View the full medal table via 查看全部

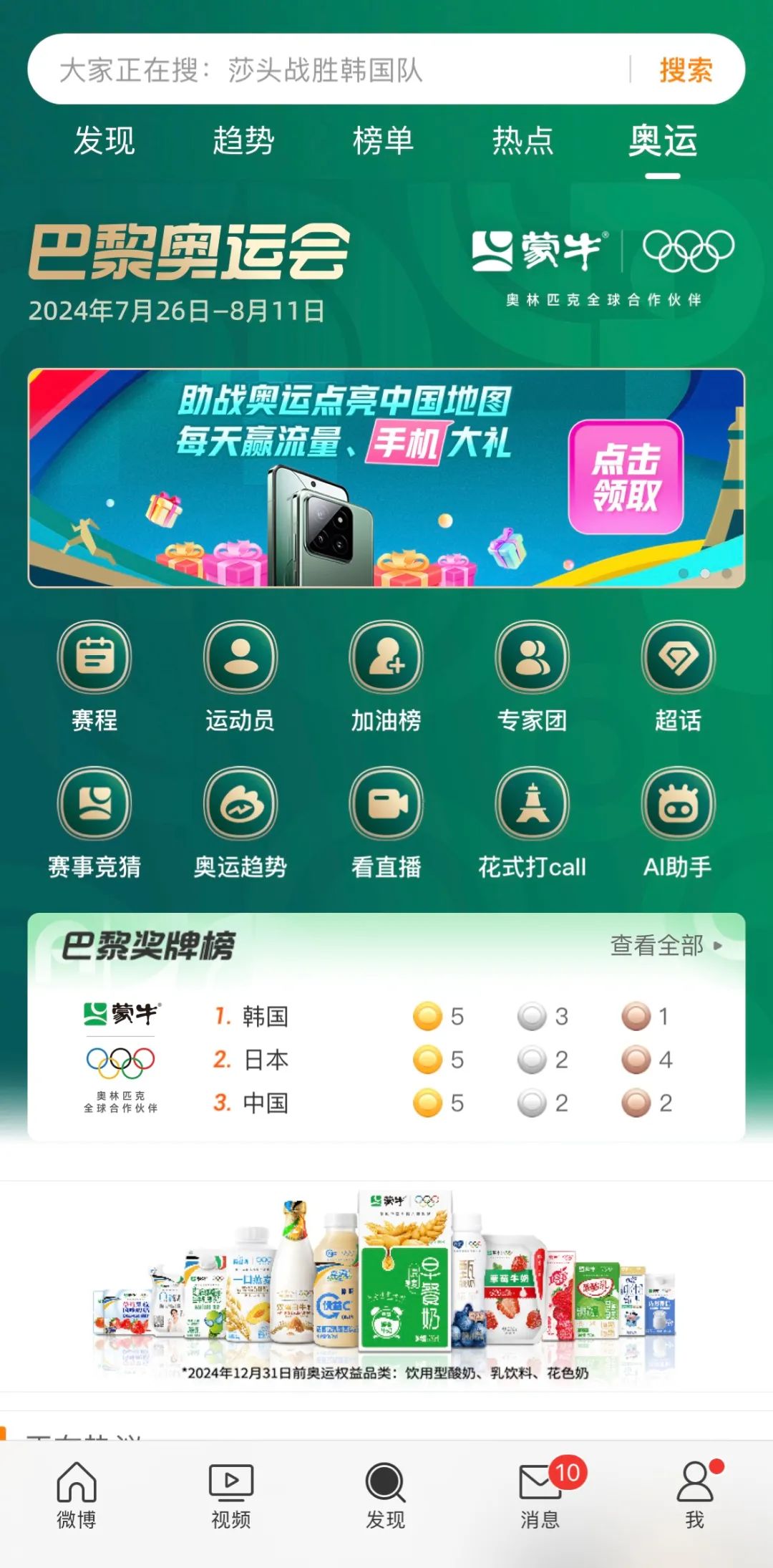[x=666, y=945]
